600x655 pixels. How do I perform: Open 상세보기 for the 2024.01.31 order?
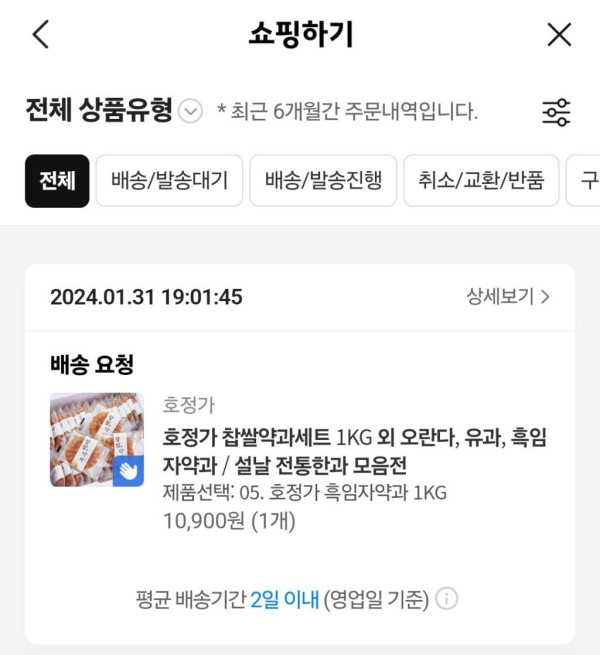pos(508,297)
